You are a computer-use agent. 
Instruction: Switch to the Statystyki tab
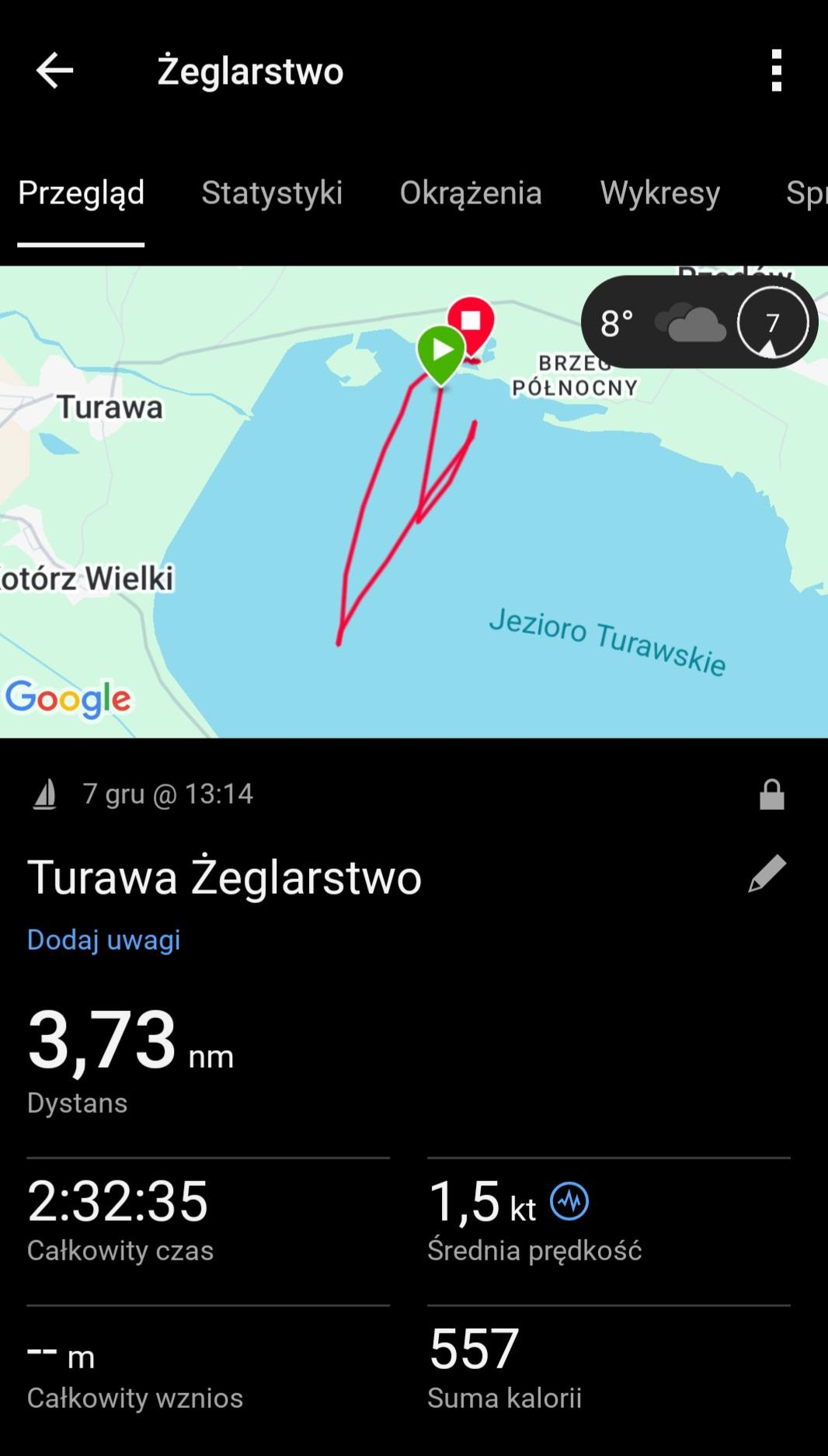click(x=272, y=193)
